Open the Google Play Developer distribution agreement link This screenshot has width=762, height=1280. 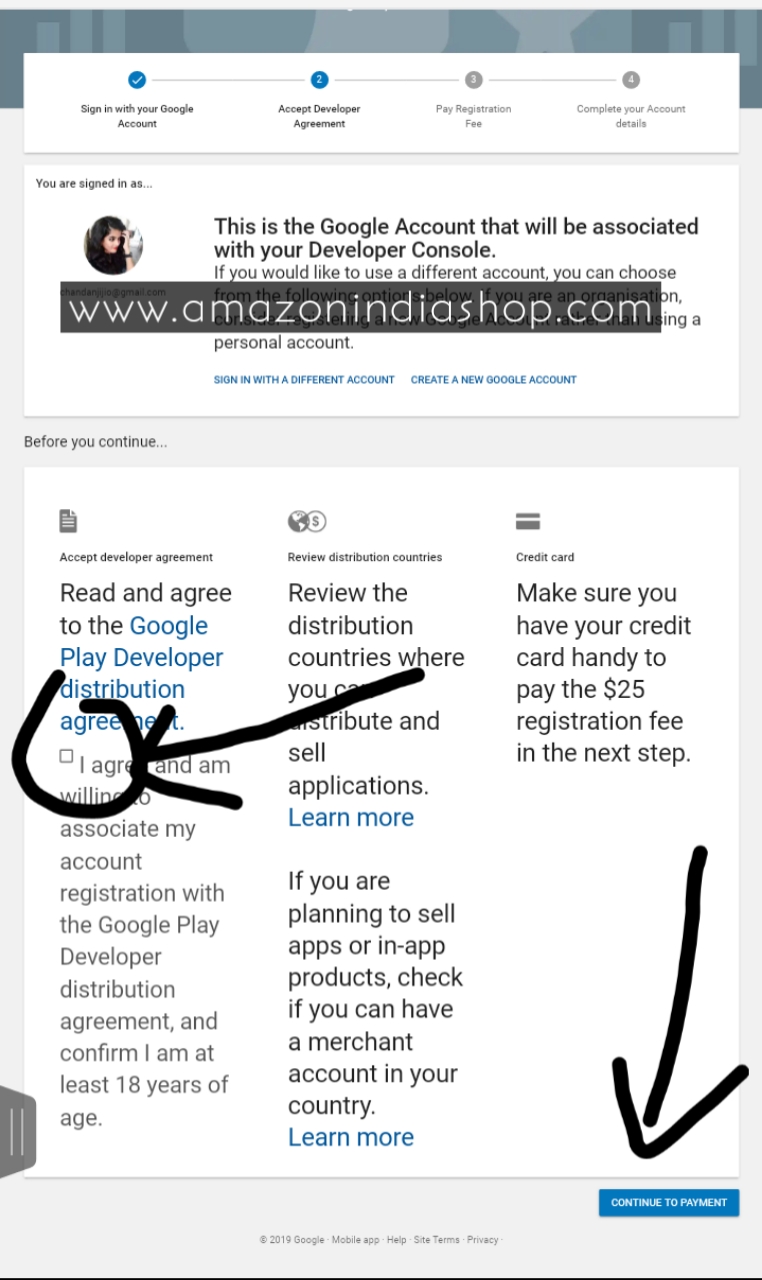pyautogui.click(x=141, y=658)
